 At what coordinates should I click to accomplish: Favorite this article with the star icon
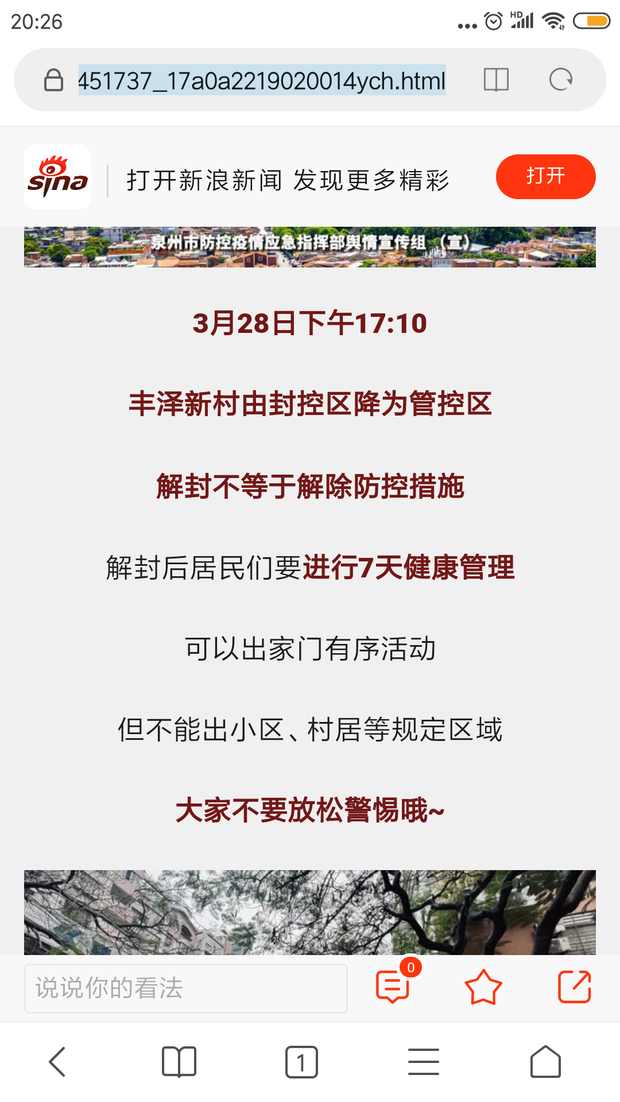pyautogui.click(x=483, y=988)
